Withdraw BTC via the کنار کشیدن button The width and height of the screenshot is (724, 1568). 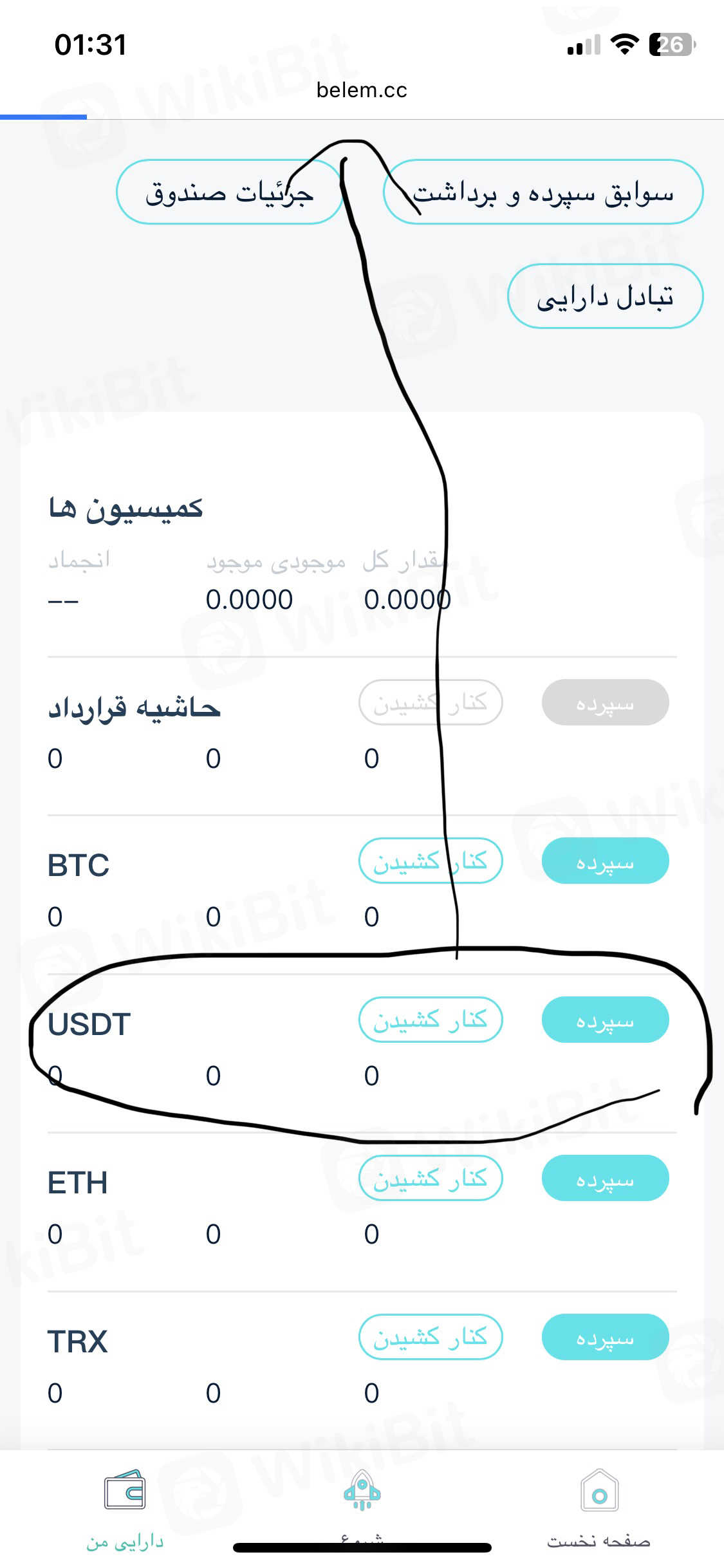tap(430, 861)
